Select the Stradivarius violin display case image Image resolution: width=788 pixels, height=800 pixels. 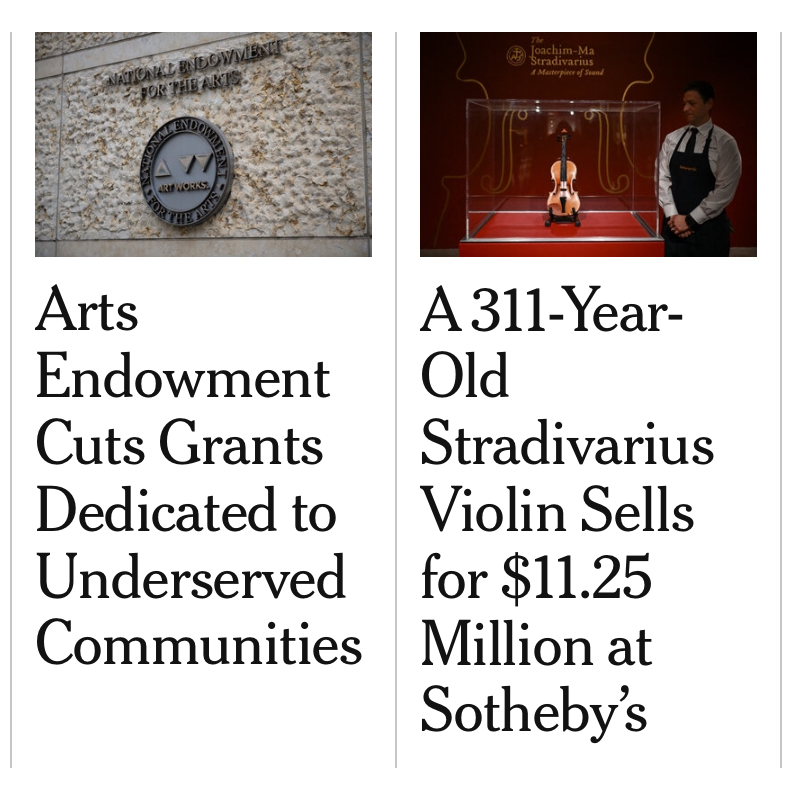(588, 144)
